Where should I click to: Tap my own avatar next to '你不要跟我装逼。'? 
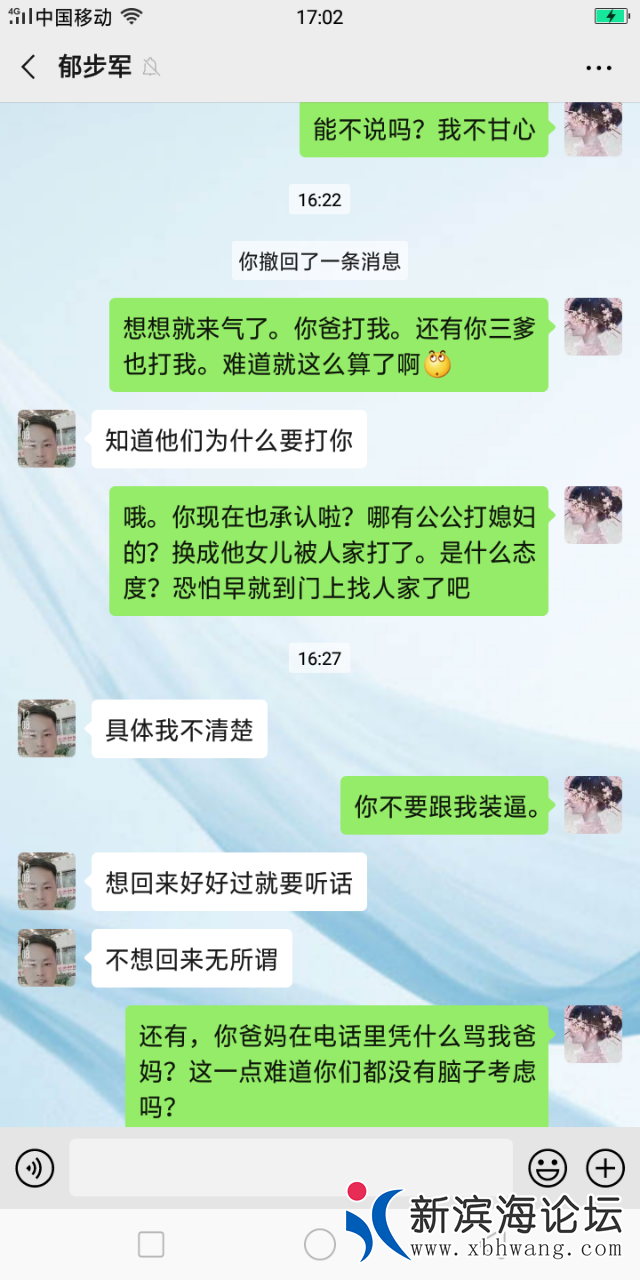[593, 805]
